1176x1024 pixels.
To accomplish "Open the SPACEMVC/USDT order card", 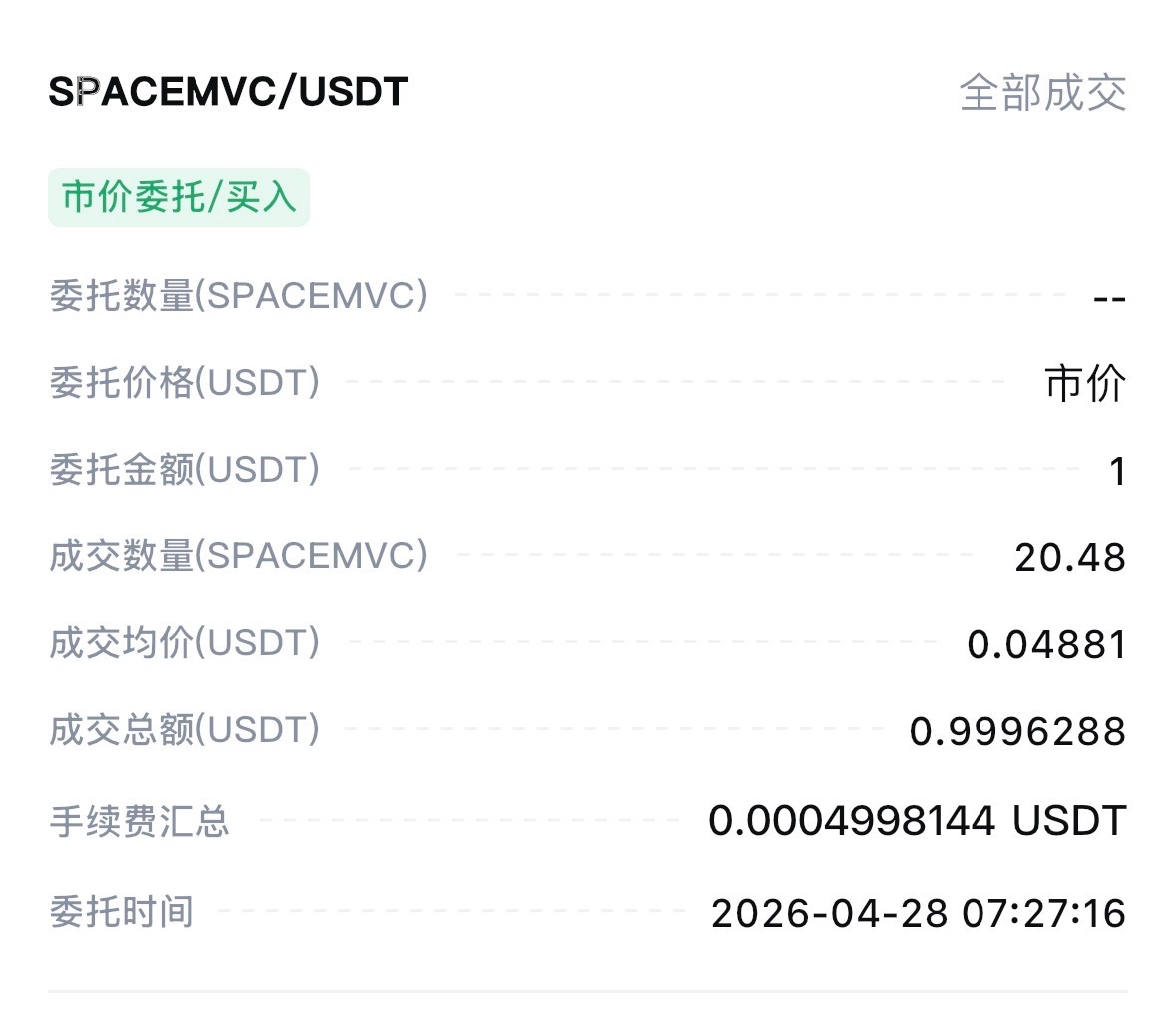I will point(228,92).
